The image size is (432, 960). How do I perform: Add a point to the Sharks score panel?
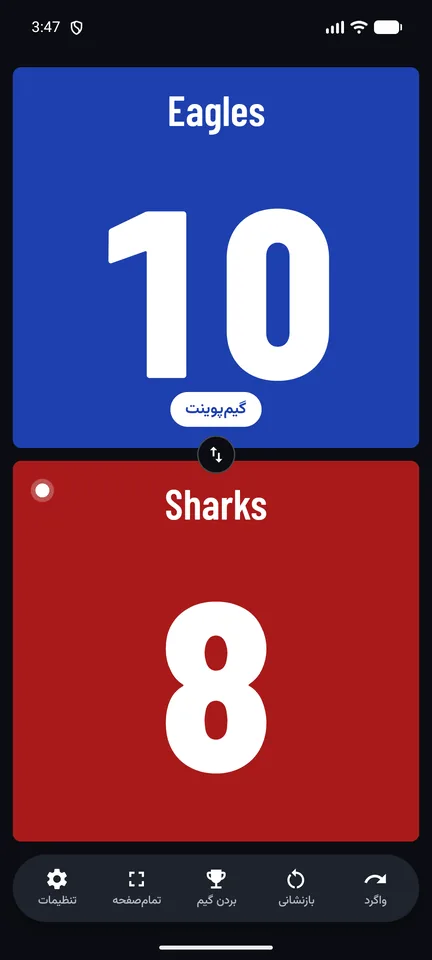click(x=216, y=651)
